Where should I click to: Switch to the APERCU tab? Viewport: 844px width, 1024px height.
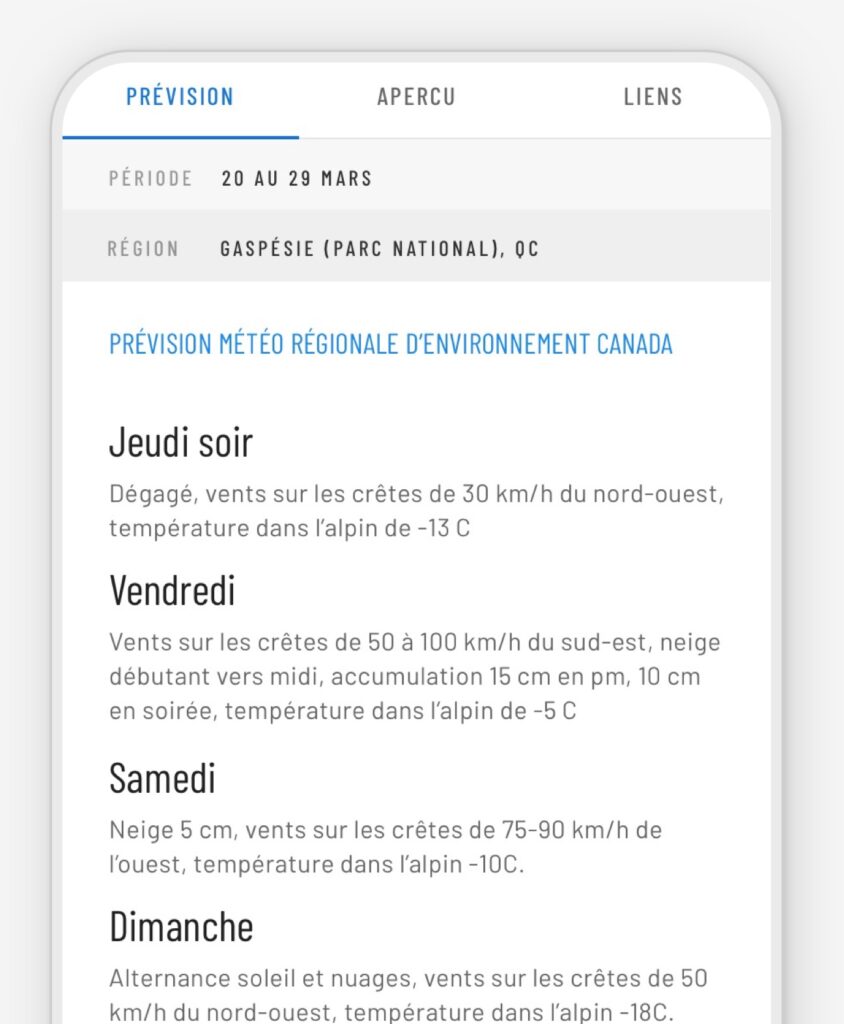[415, 96]
